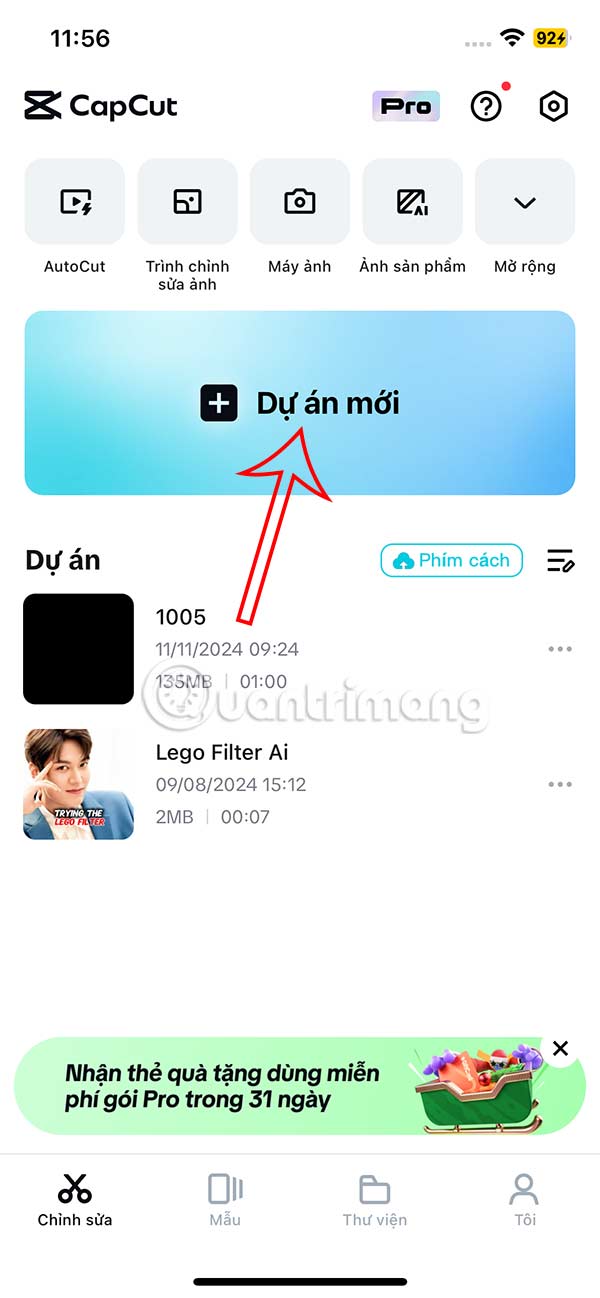
Task: Open the project list edit icon
Action: click(560, 561)
